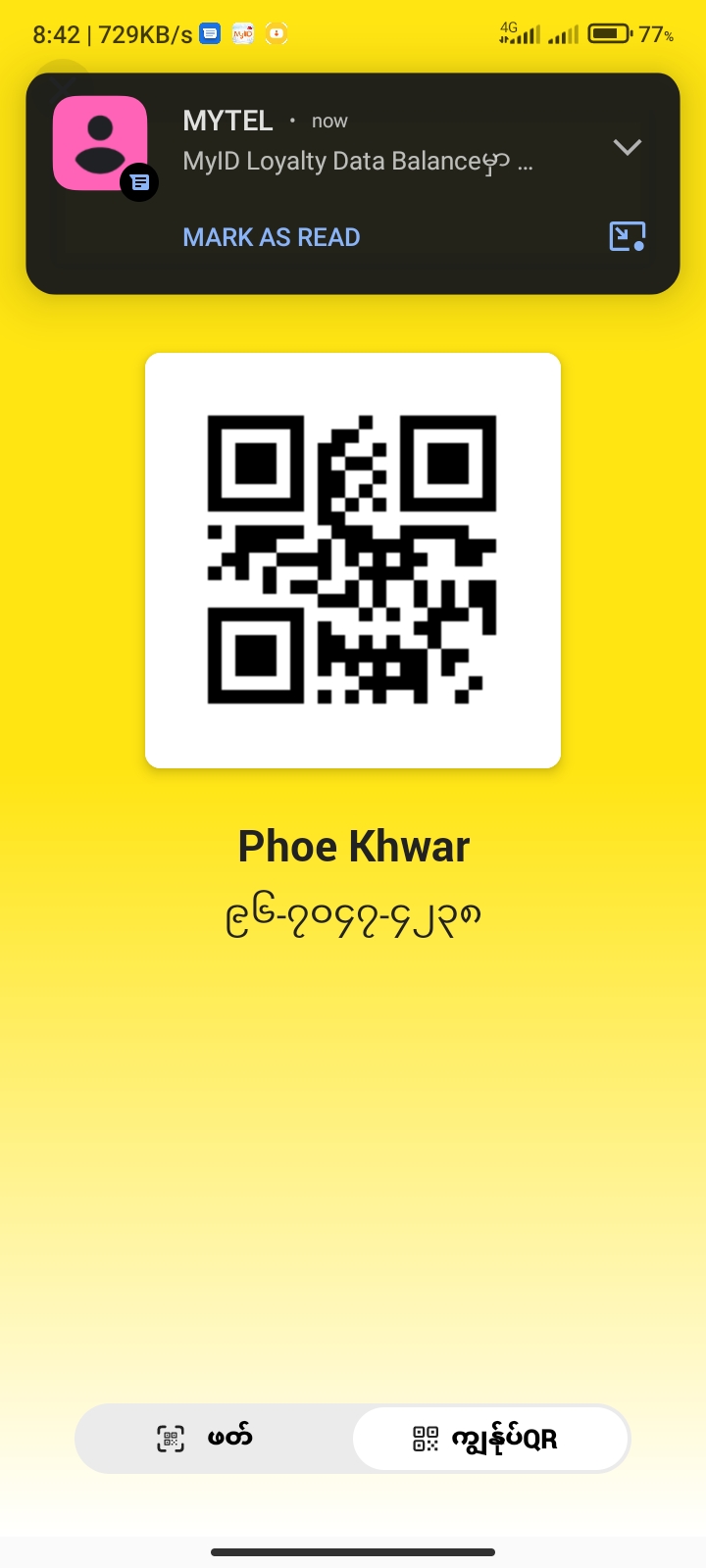Open the MYTEL notification in a floating window
706x1568 pixels.
click(627, 236)
